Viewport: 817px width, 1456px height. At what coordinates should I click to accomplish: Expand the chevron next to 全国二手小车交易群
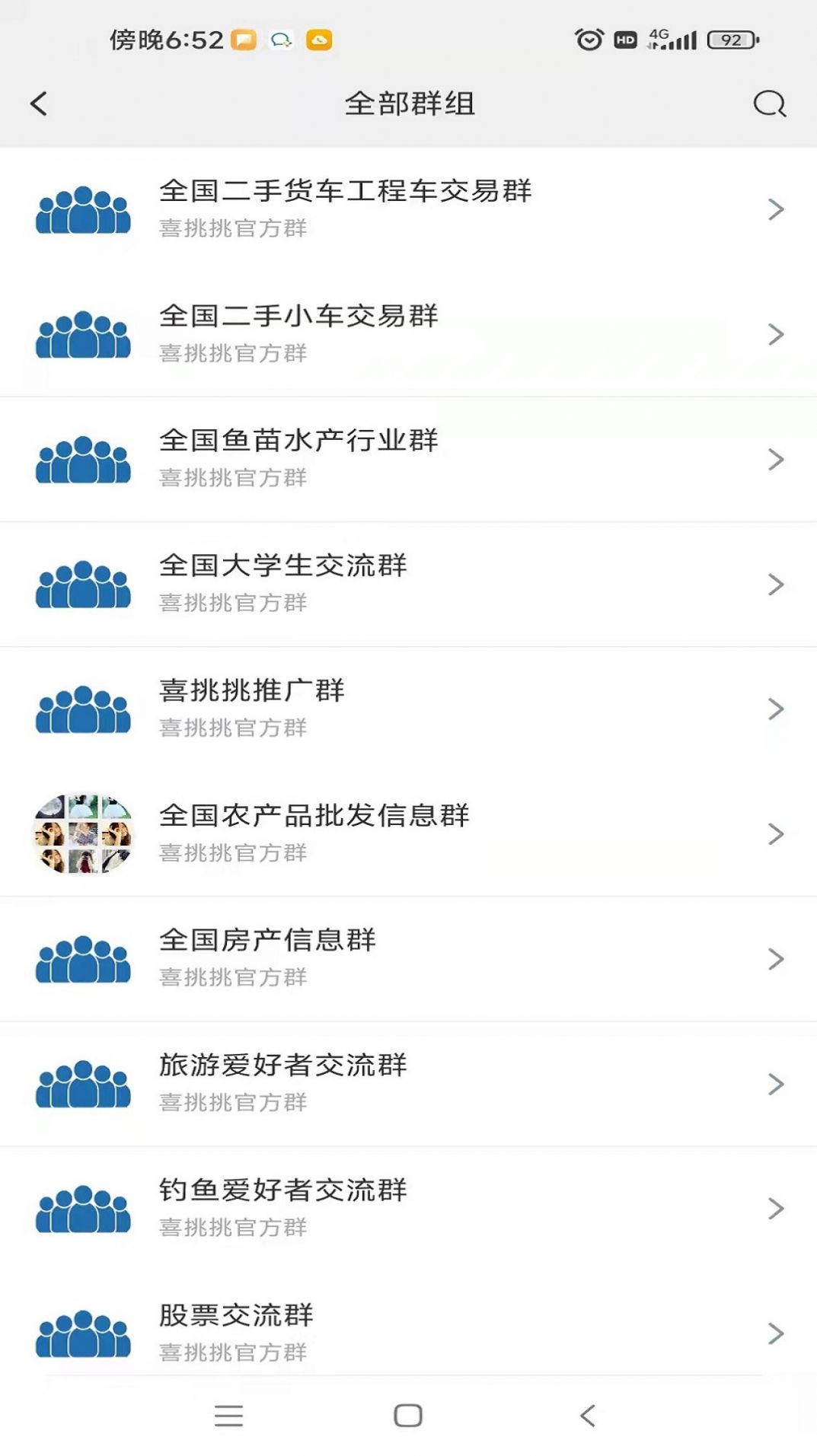pyautogui.click(x=775, y=334)
